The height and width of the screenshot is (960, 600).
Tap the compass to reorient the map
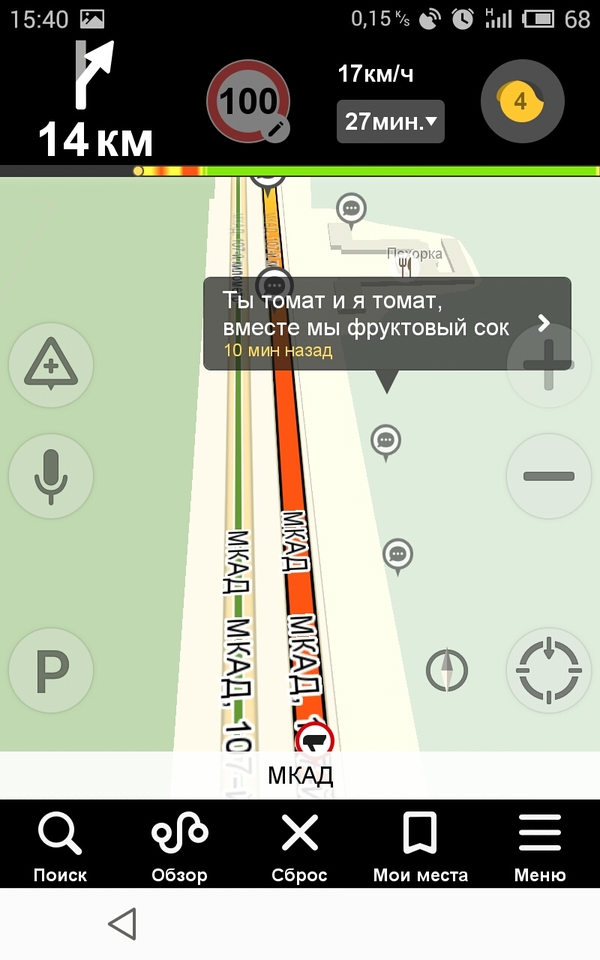click(447, 670)
